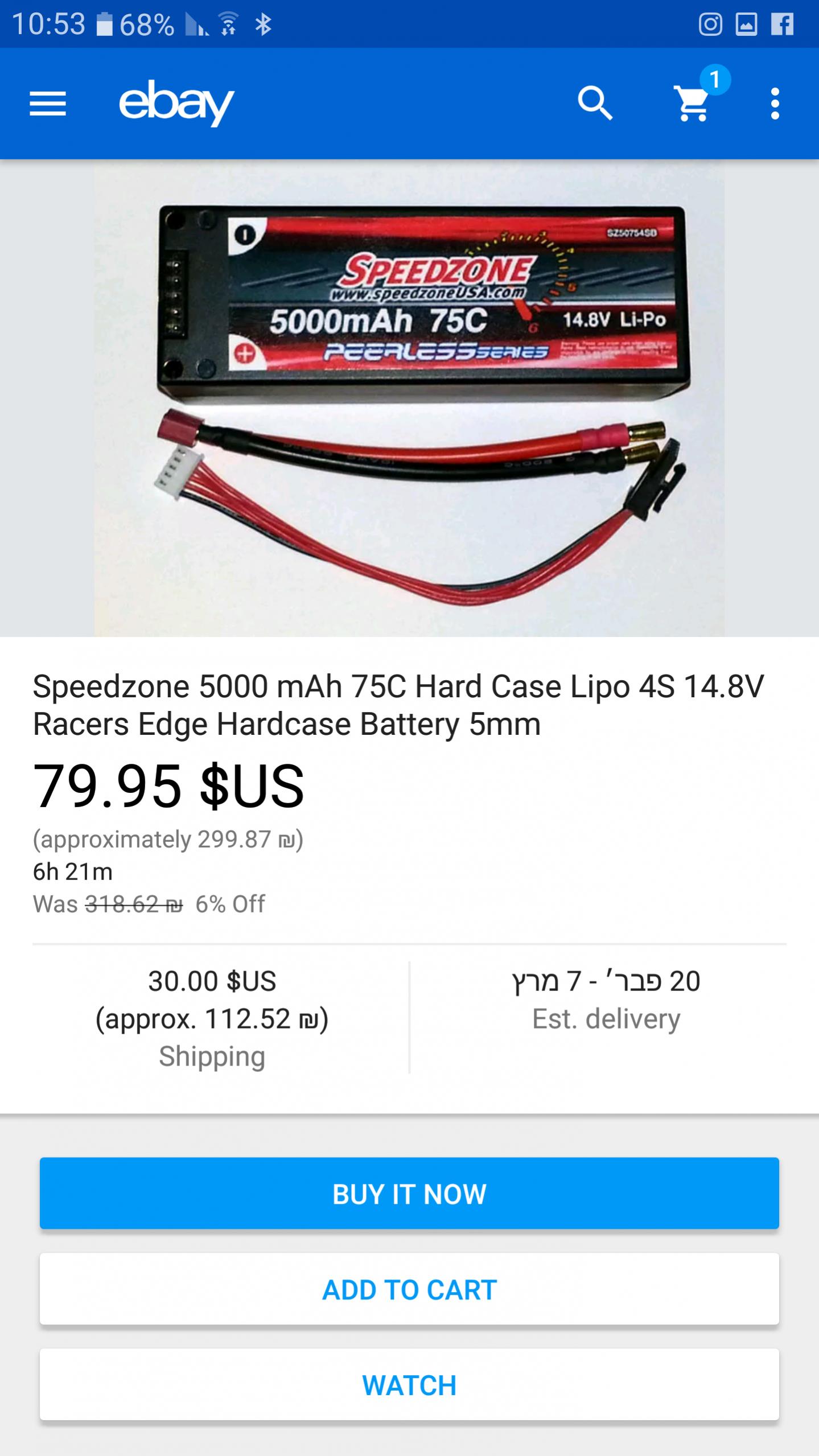Open the overflow menu
Viewport: 819px width, 1456px height.
[x=775, y=104]
